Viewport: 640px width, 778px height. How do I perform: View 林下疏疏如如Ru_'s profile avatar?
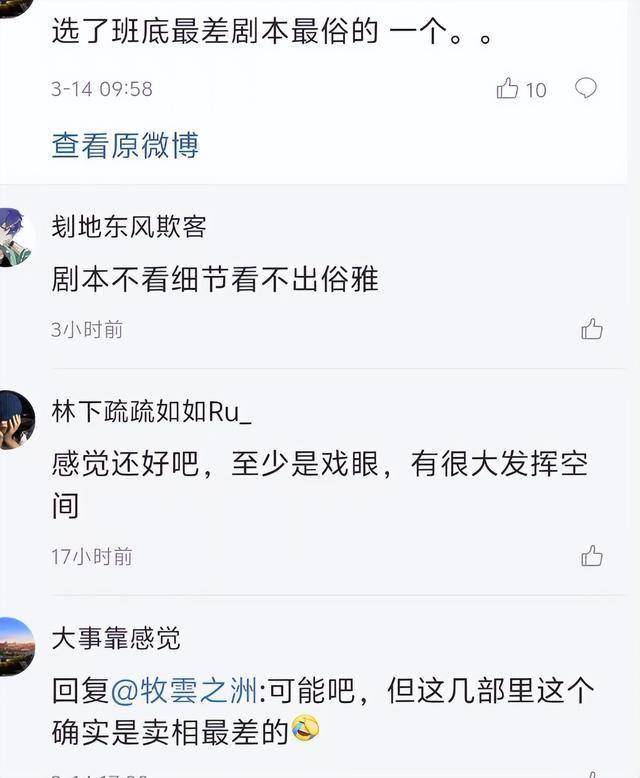[x=15, y=420]
